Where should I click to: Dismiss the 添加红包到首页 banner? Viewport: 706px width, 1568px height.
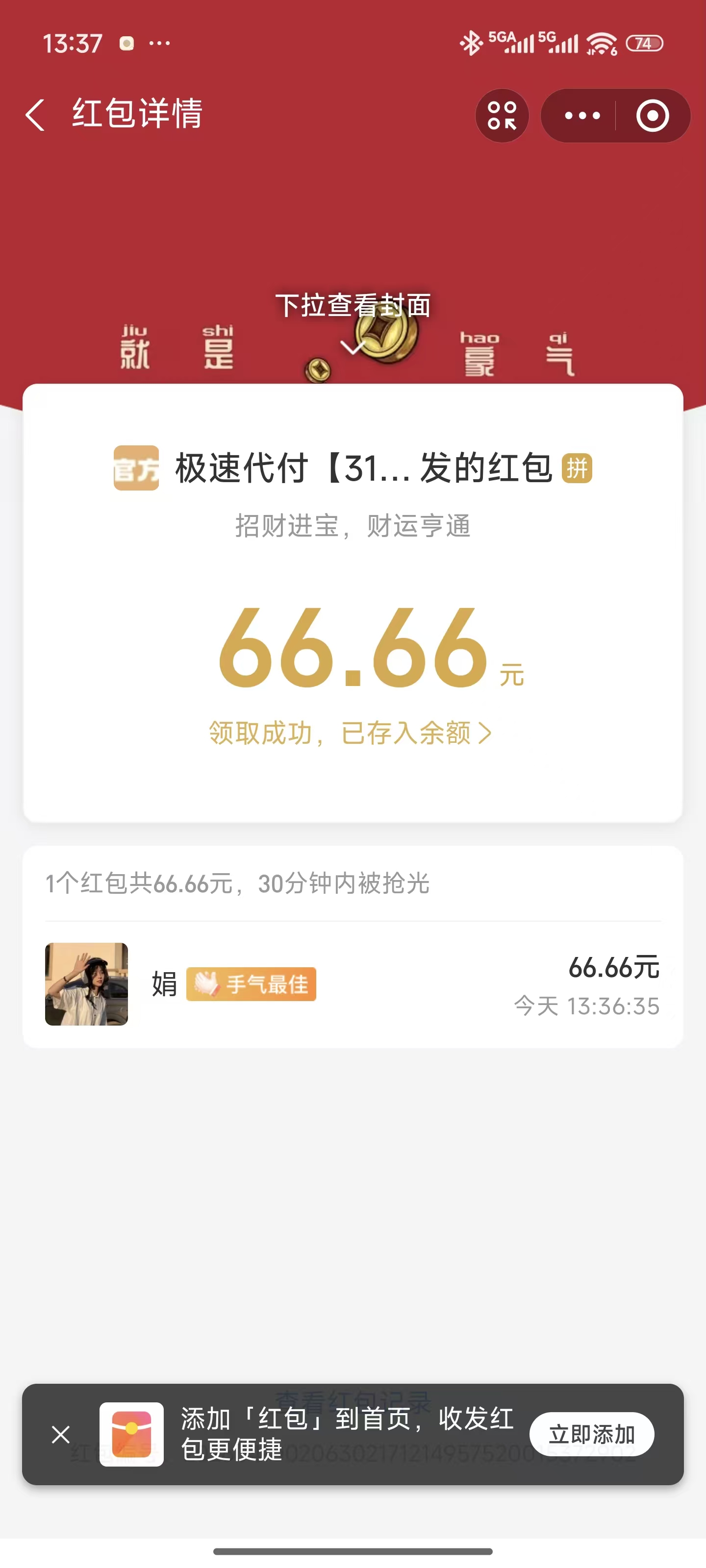61,1435
